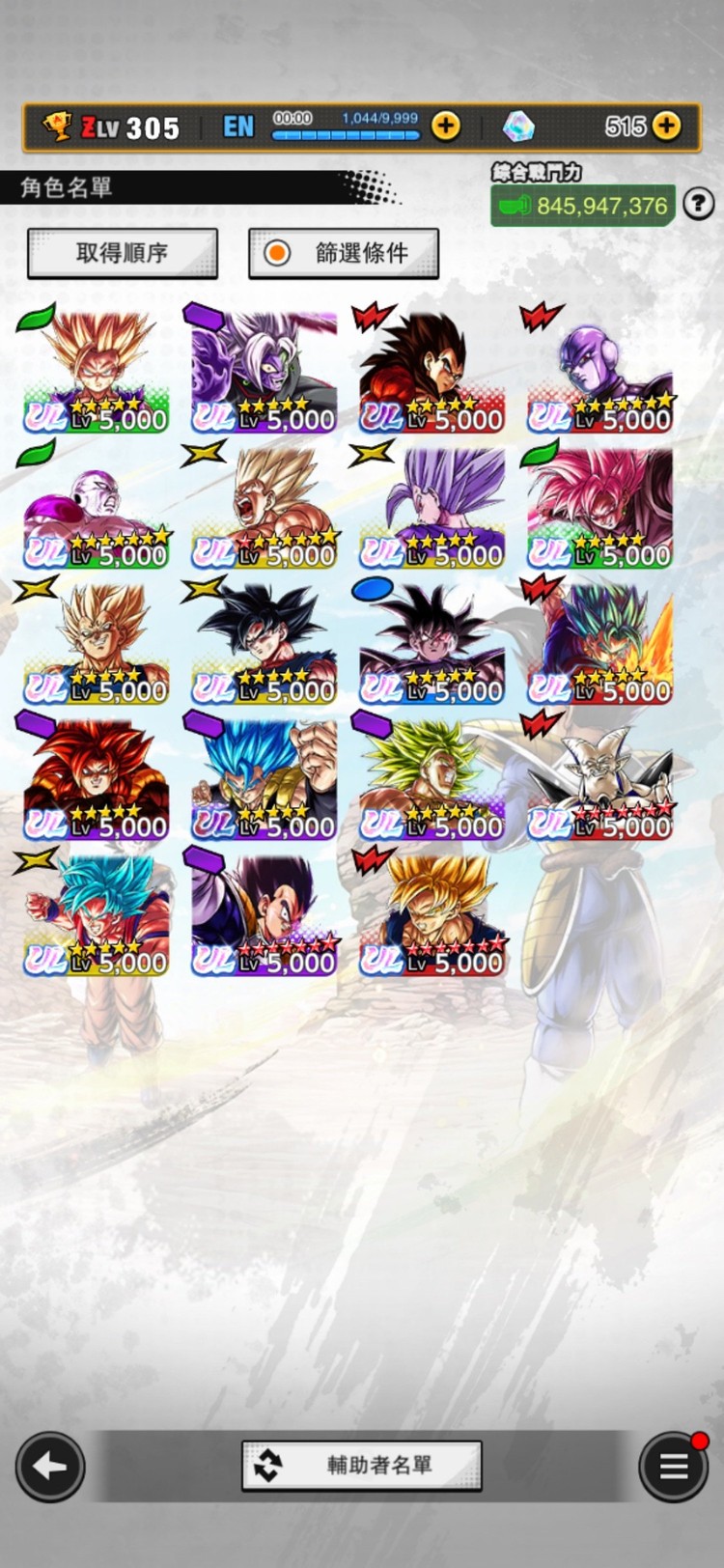Open the hamburger menu button

click(x=673, y=1467)
